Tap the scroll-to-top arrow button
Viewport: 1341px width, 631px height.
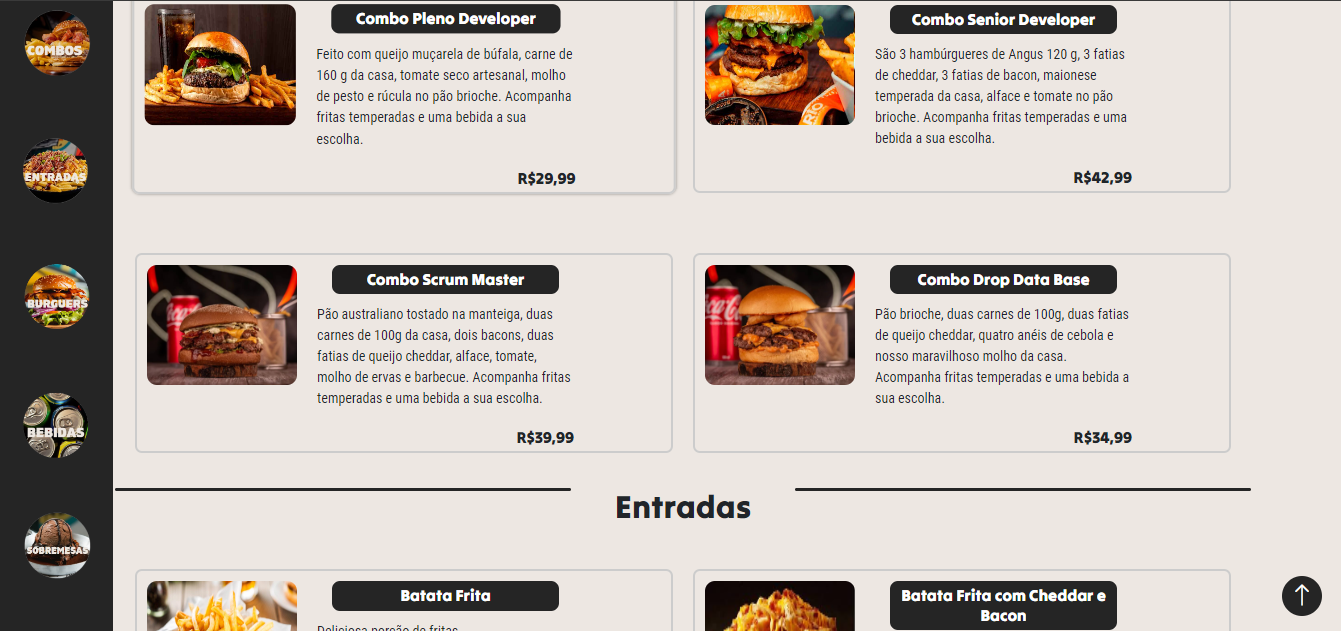click(1301, 596)
